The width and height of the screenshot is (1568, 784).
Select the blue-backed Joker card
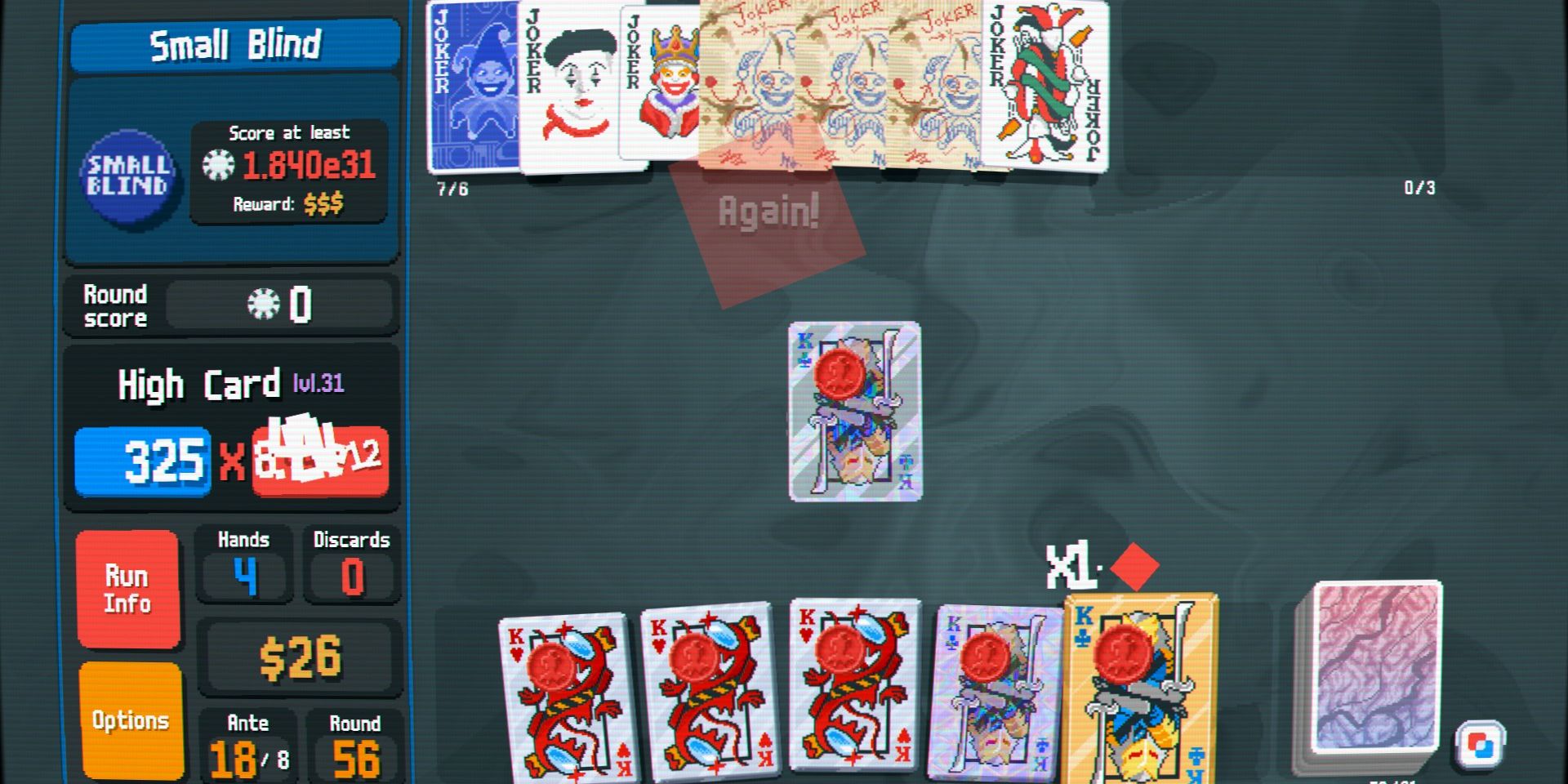point(472,86)
